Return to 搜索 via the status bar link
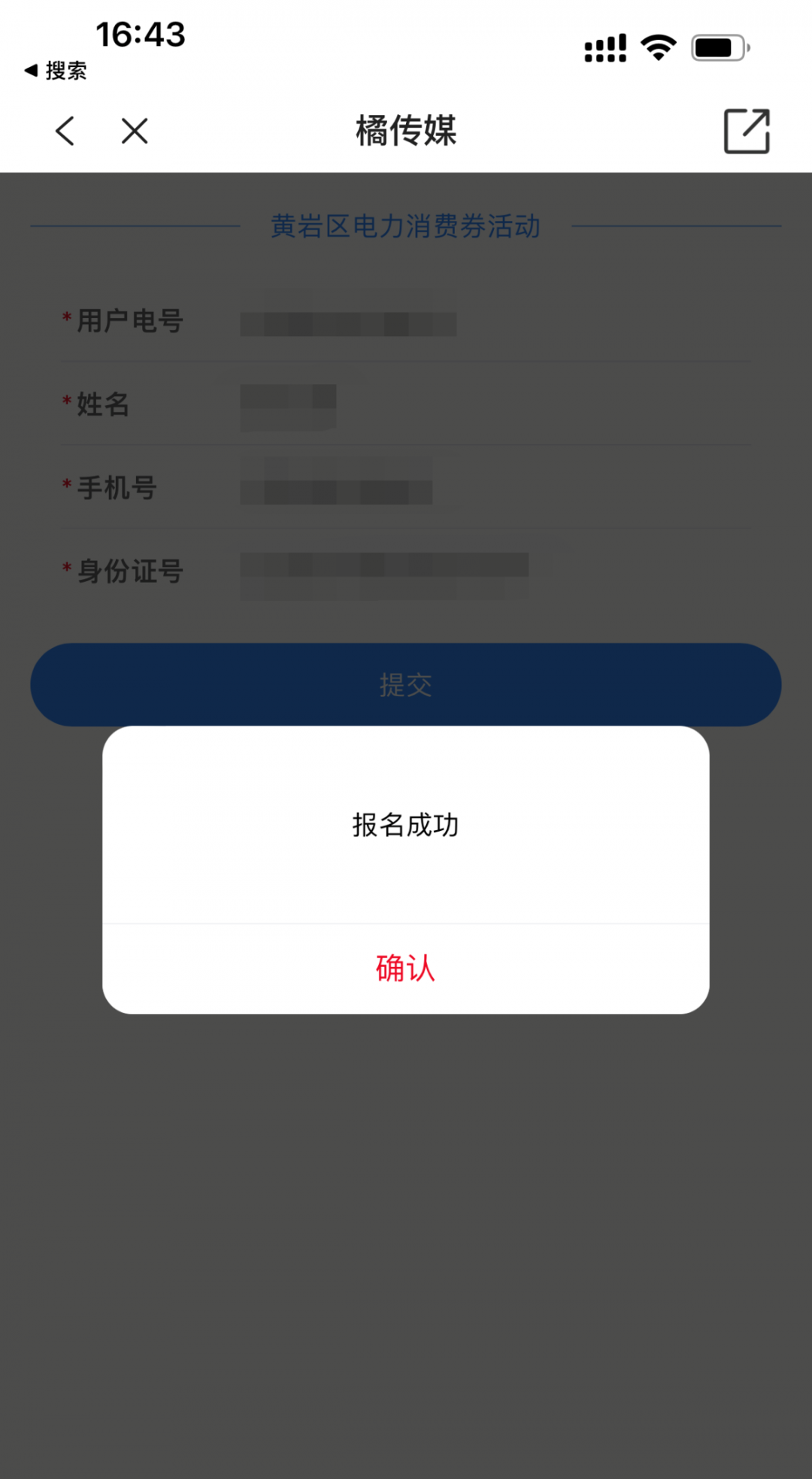Screen dimensions: 812x1479 coord(56,71)
